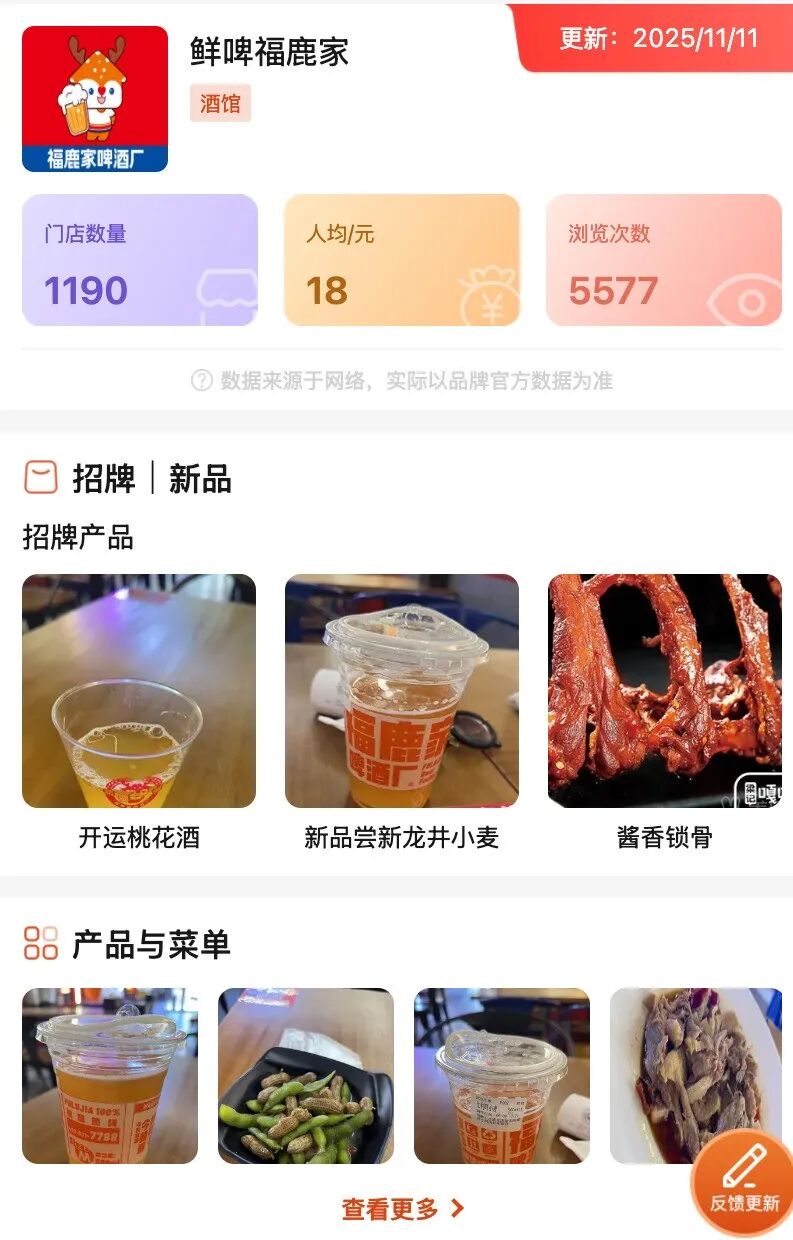Screen dimensions: 793x1240
Task: Select the 酒馆 category tag
Action: click(220, 103)
